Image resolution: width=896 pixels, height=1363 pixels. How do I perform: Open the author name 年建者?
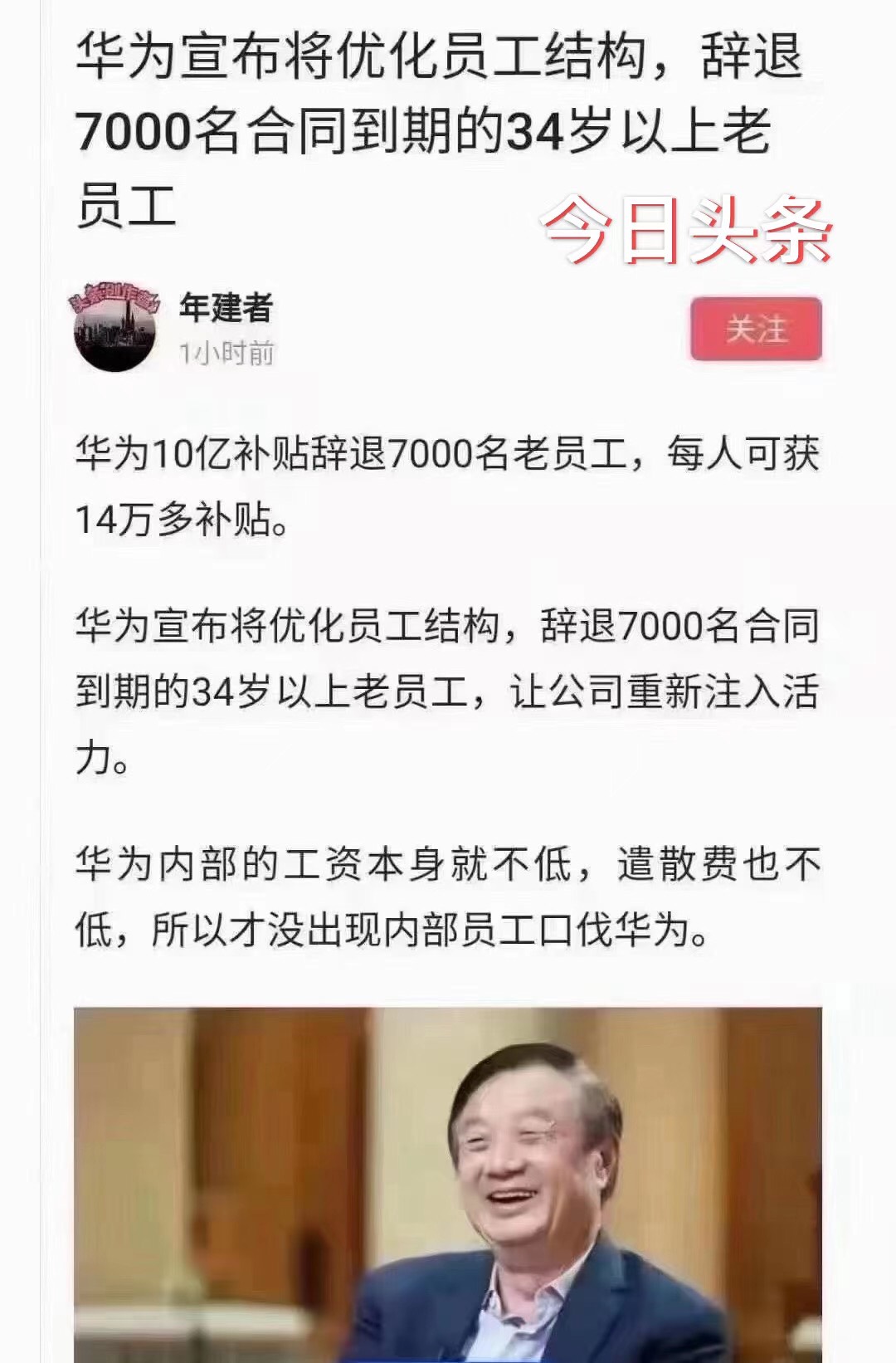pos(226,308)
